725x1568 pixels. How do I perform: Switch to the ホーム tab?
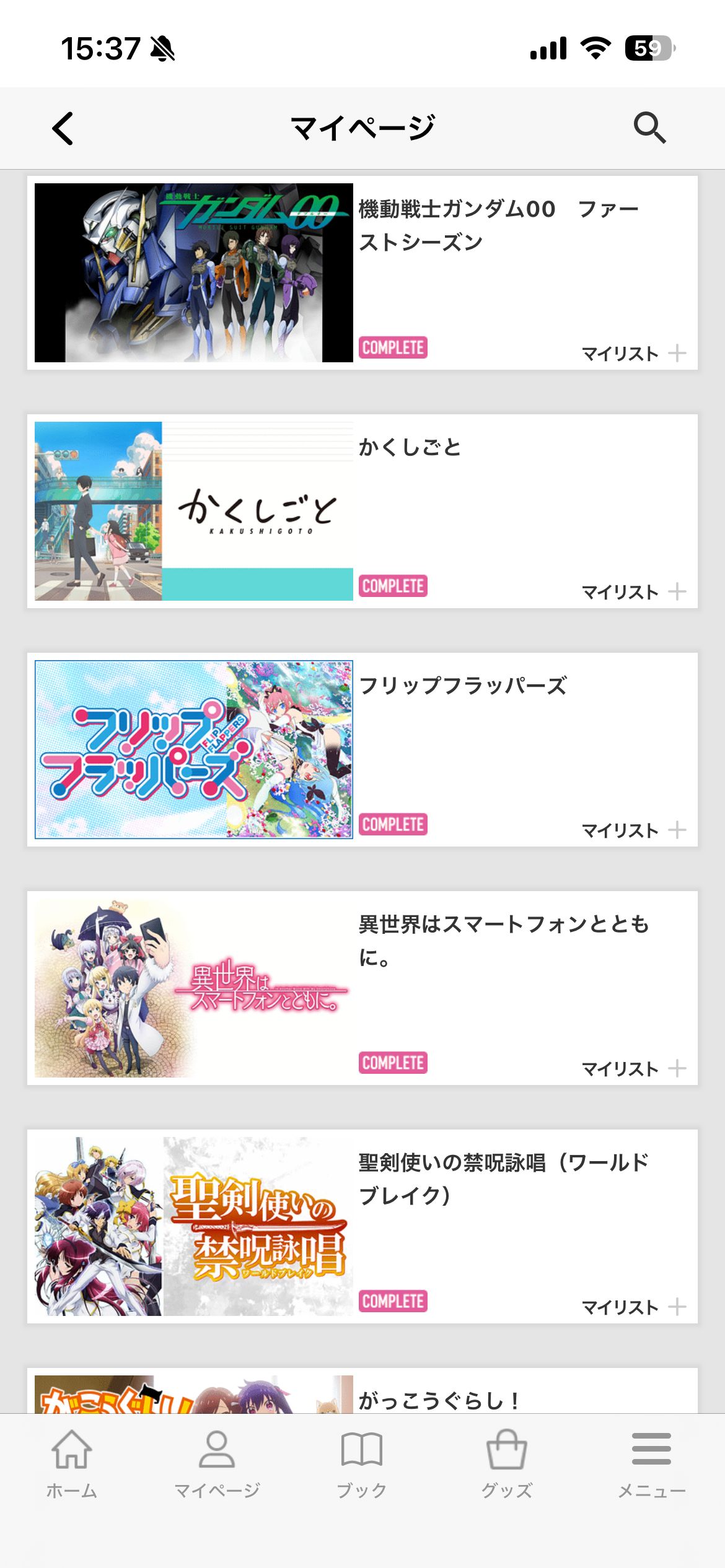(72, 1463)
